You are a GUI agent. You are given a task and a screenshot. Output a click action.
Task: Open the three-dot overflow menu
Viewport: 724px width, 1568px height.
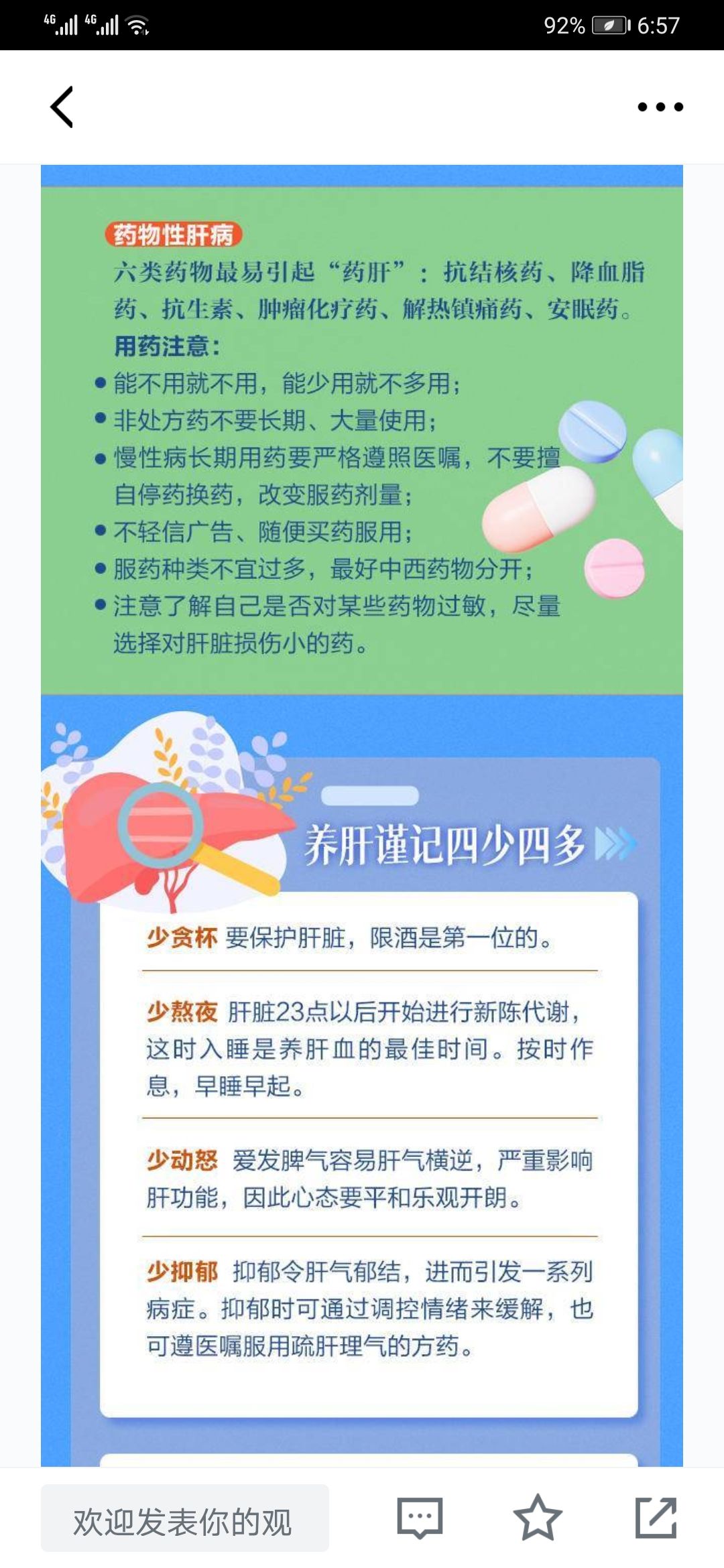pos(660,107)
